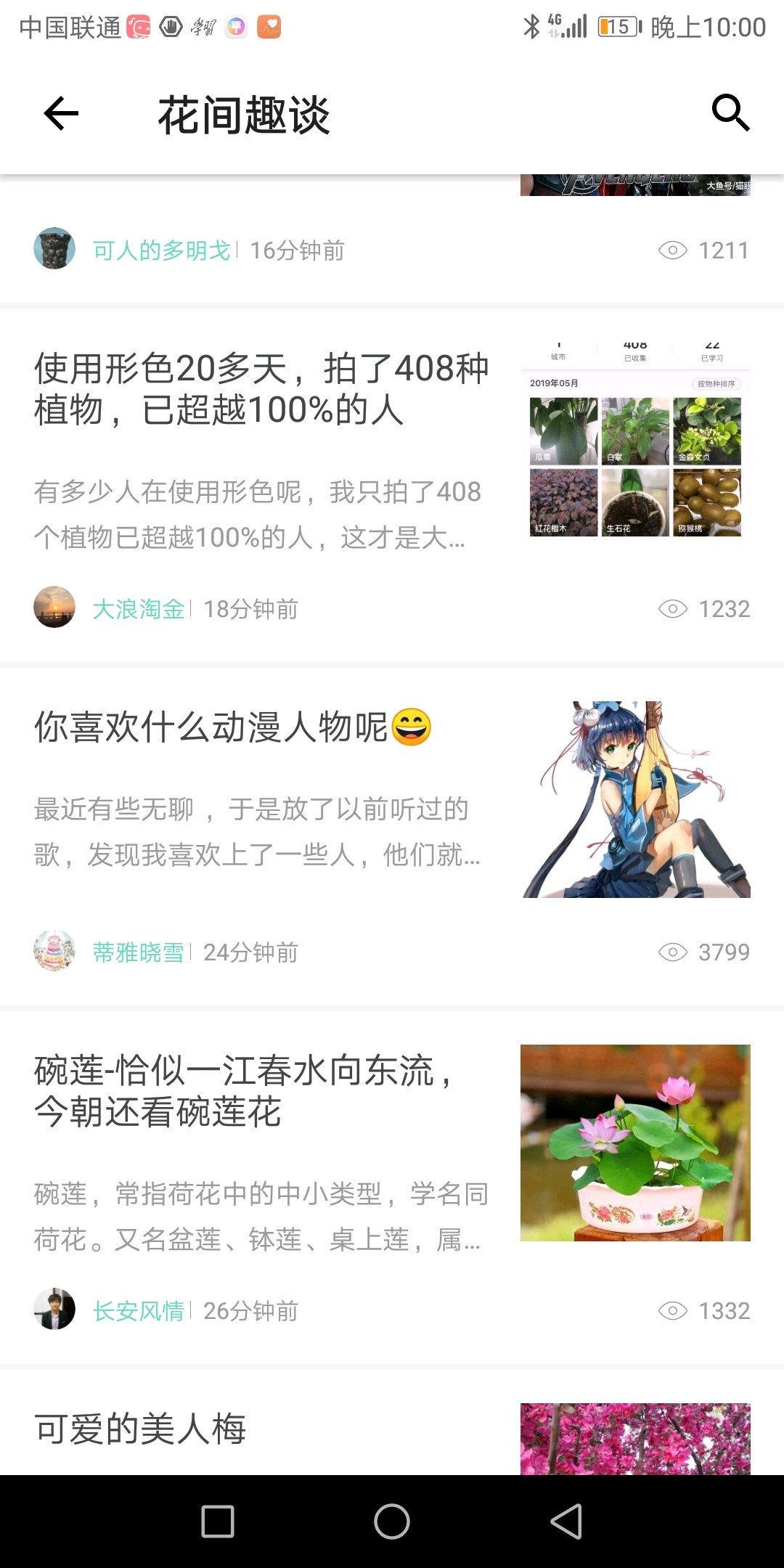This screenshot has height=1568, width=784.
Task: Open the post about 408种植物
Action: click(261, 389)
